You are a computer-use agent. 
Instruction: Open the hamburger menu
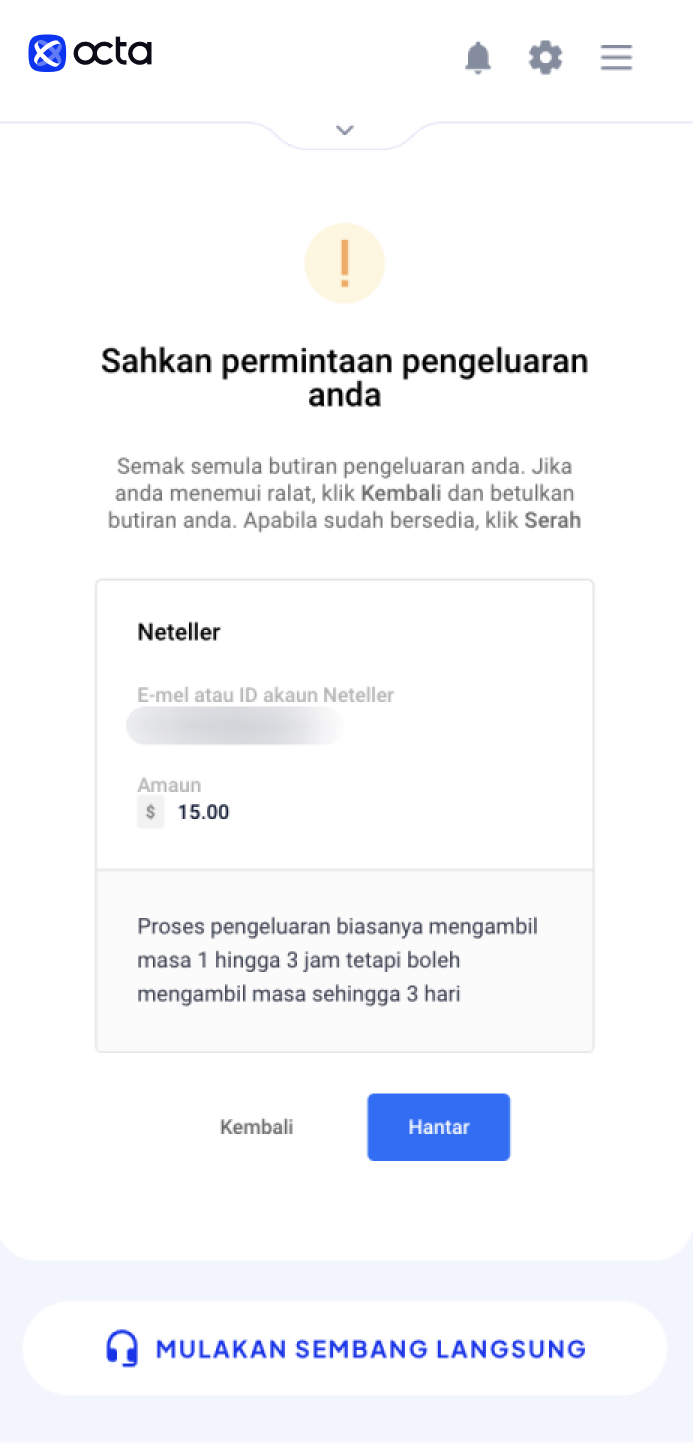616,57
